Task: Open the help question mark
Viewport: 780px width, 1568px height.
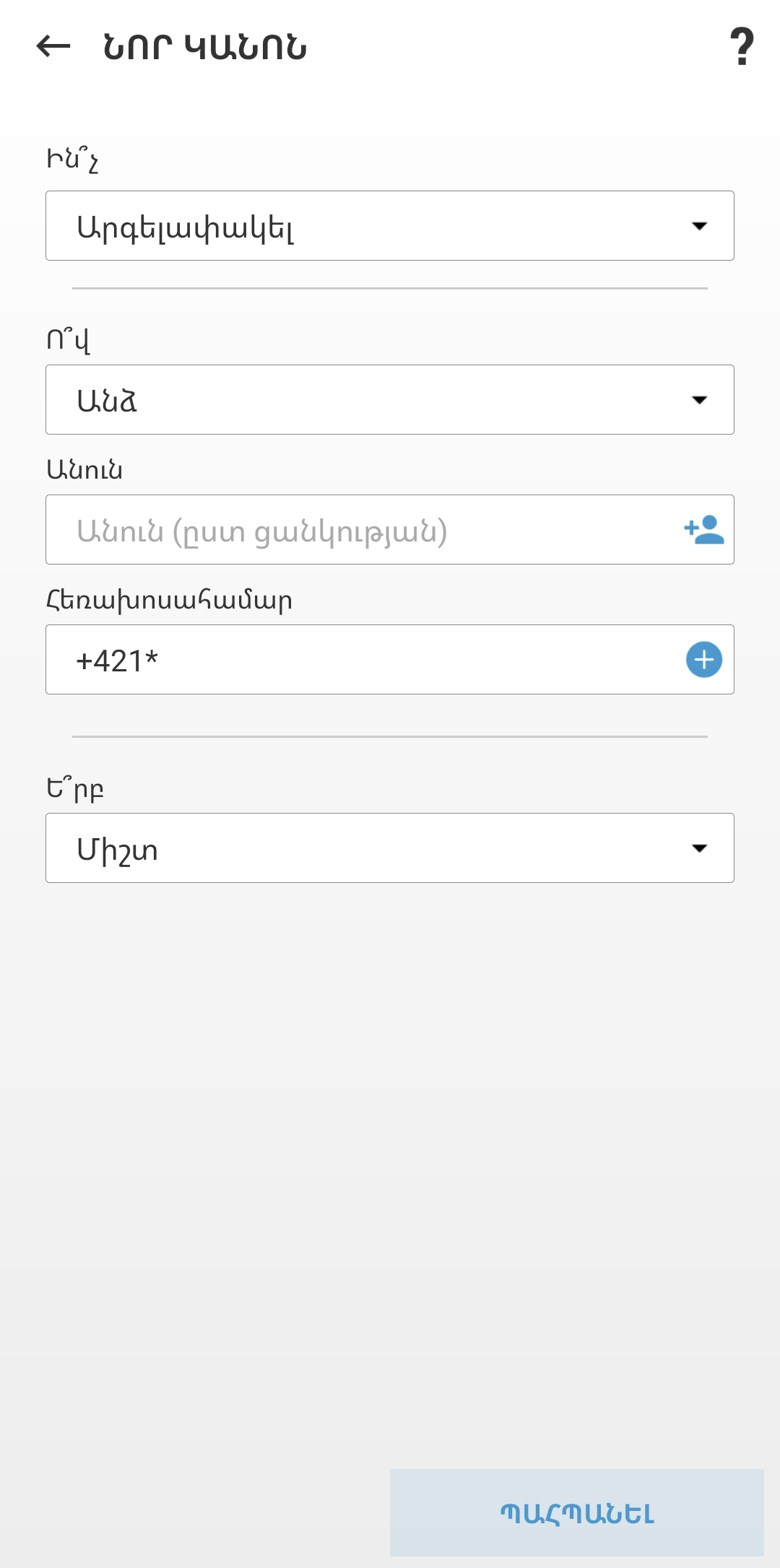Action: pyautogui.click(x=742, y=47)
